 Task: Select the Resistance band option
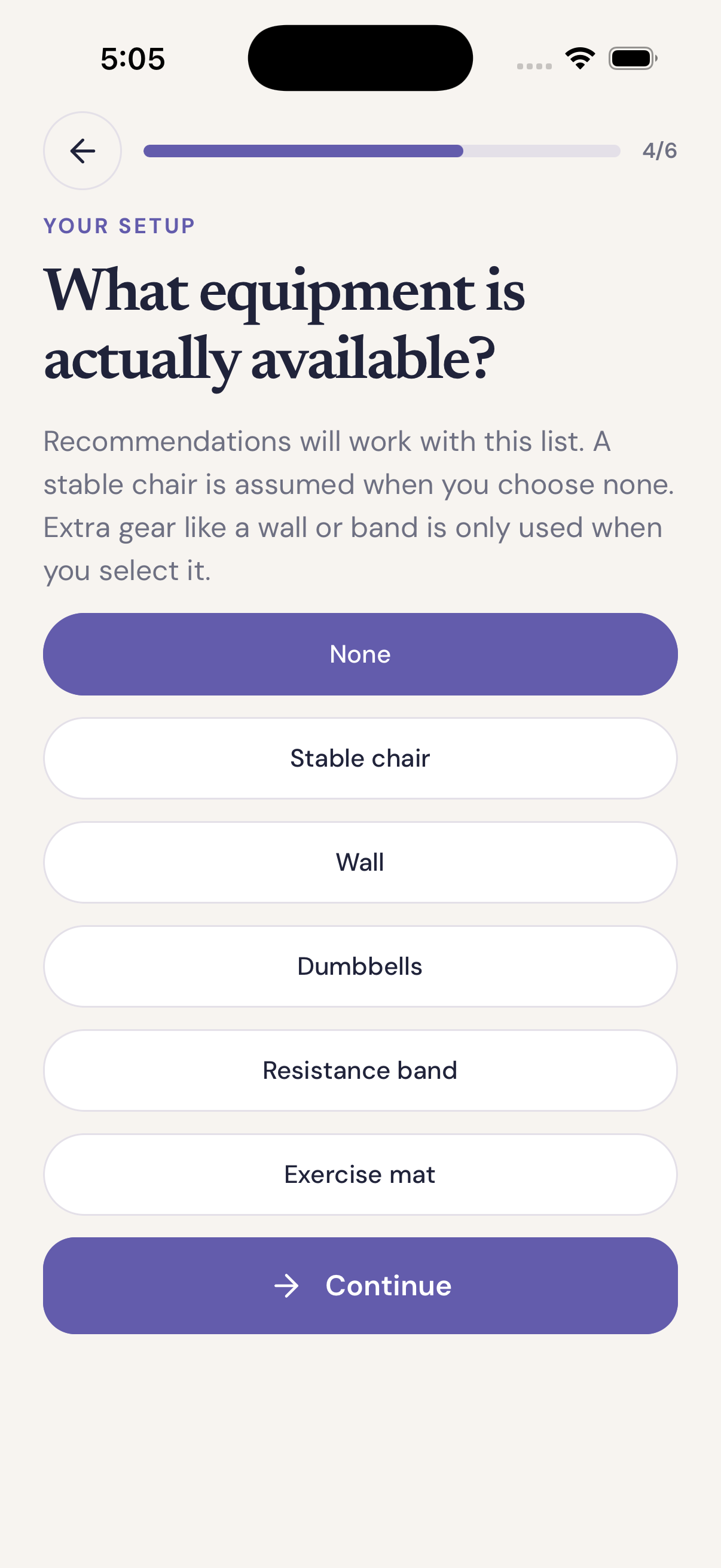point(360,1070)
